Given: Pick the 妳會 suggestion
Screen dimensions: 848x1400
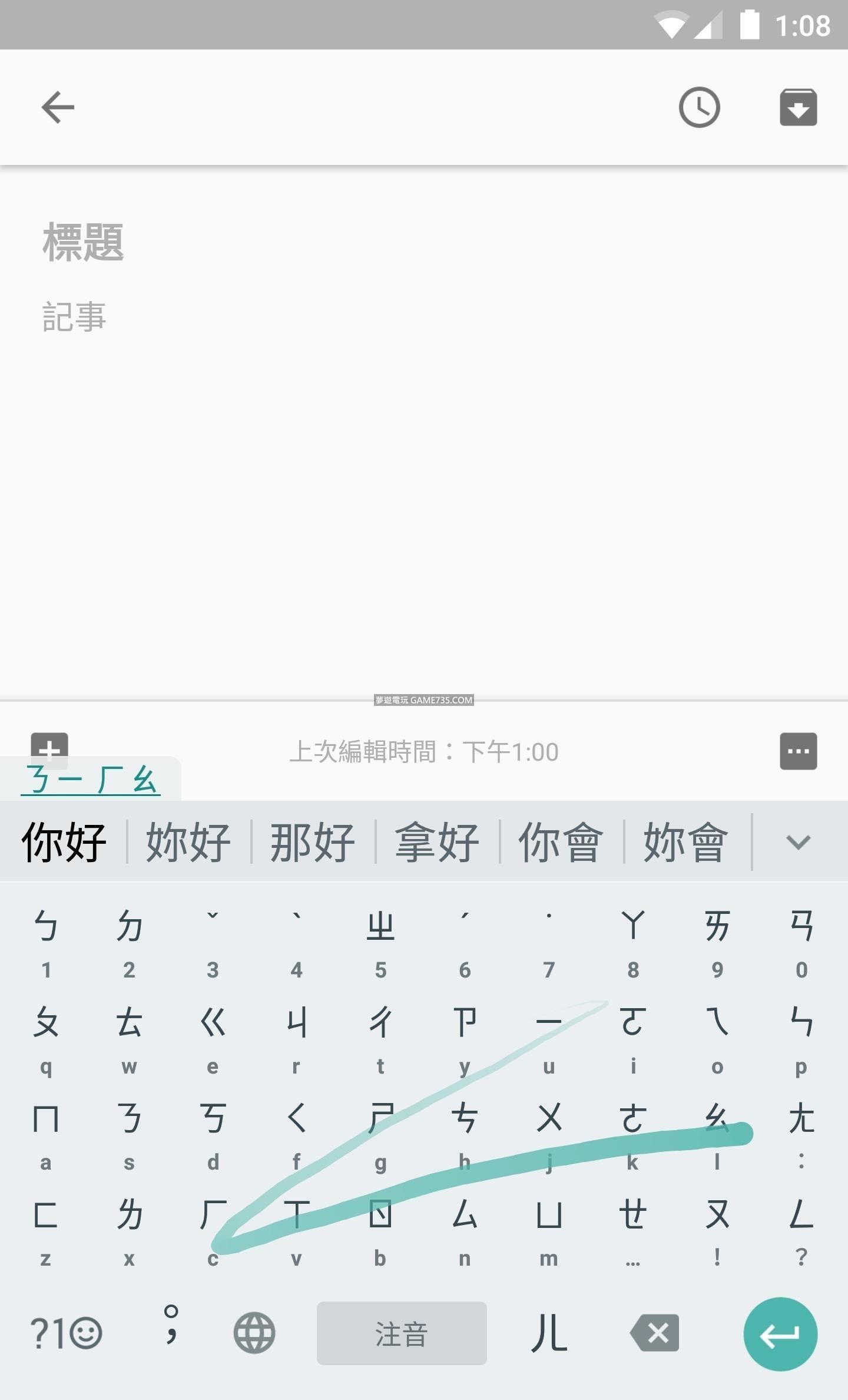Looking at the screenshot, I should pyautogui.click(x=686, y=842).
